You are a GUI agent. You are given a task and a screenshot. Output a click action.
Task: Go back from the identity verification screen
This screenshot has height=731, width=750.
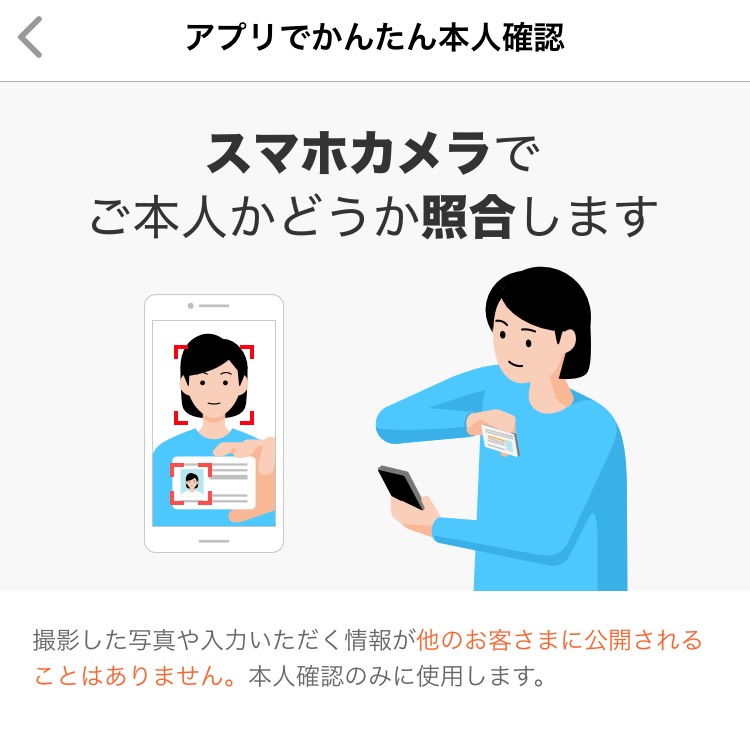pos(31,38)
